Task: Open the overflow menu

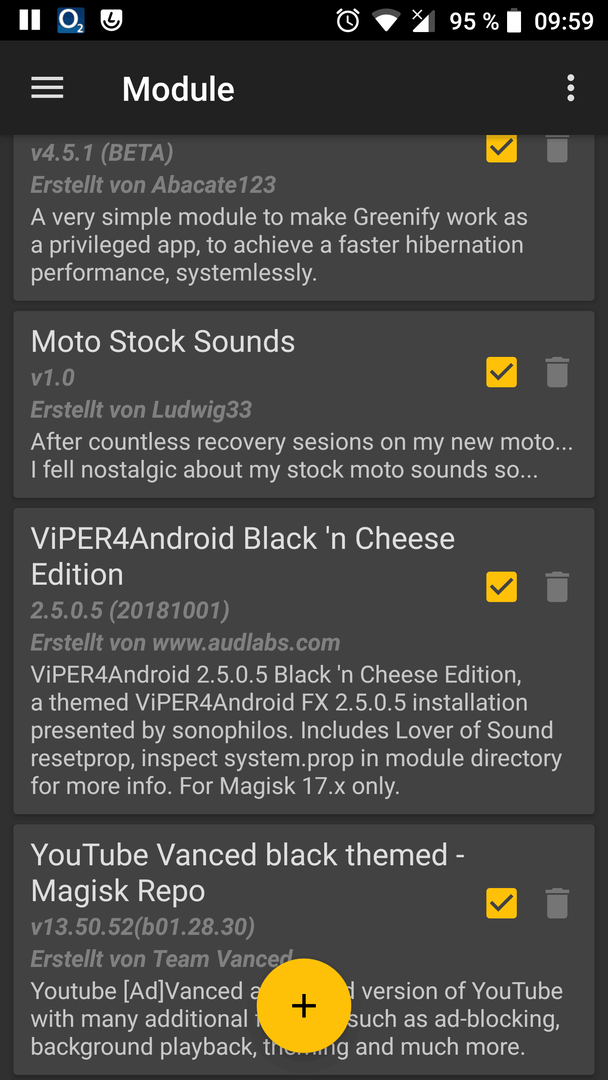Action: point(570,88)
